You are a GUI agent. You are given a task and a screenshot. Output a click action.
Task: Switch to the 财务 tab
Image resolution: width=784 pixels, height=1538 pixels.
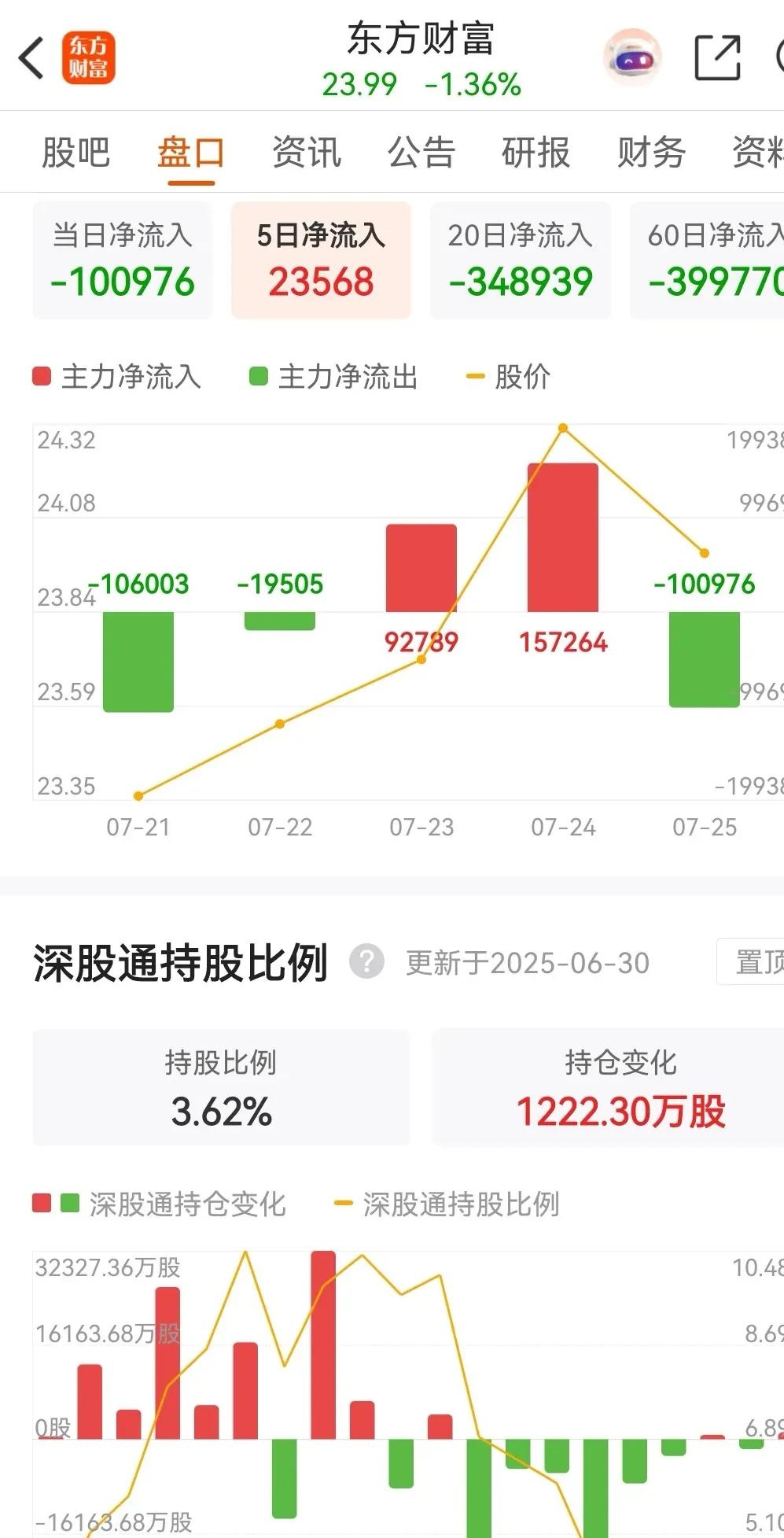(650, 153)
